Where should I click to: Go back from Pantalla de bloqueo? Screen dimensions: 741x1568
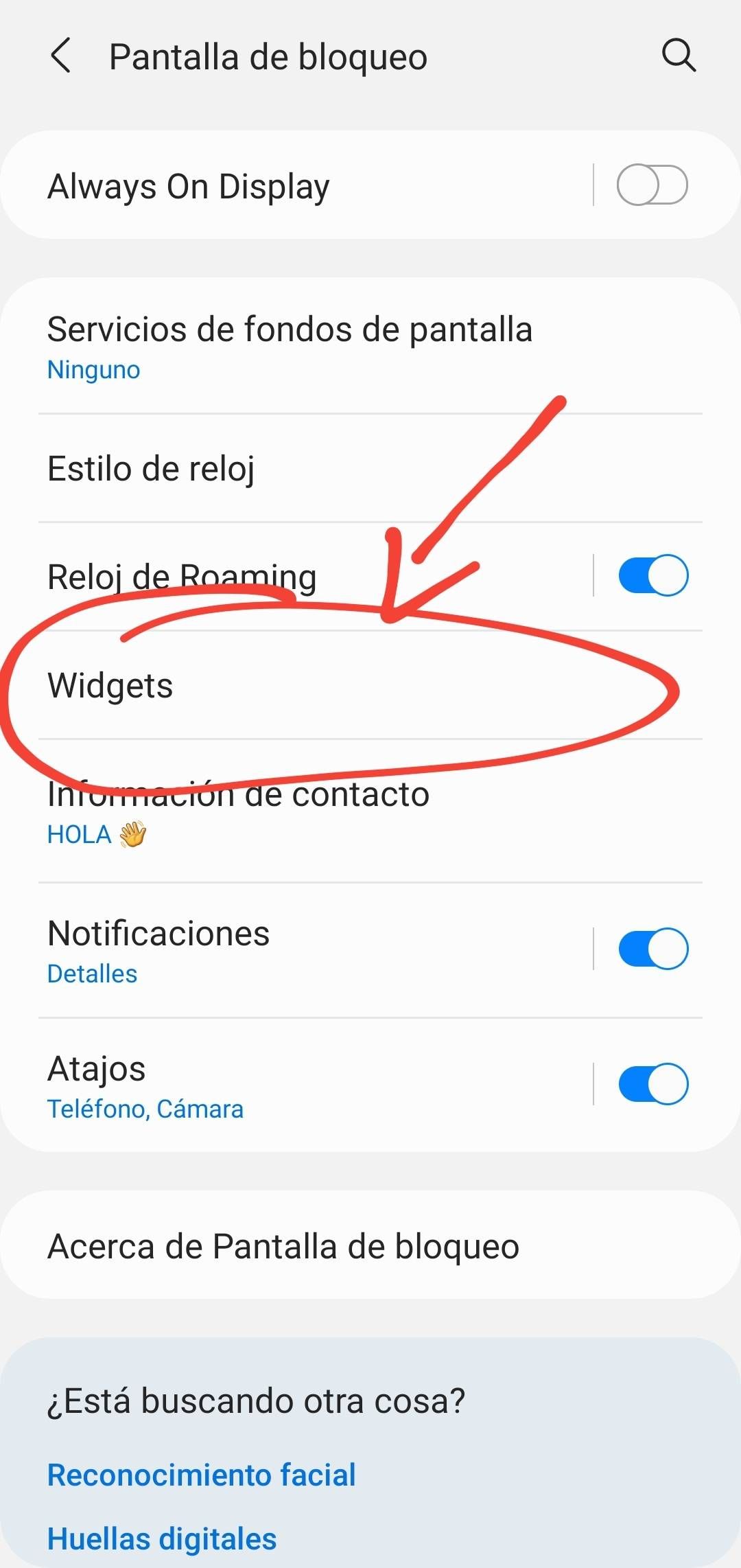pyautogui.click(x=62, y=56)
